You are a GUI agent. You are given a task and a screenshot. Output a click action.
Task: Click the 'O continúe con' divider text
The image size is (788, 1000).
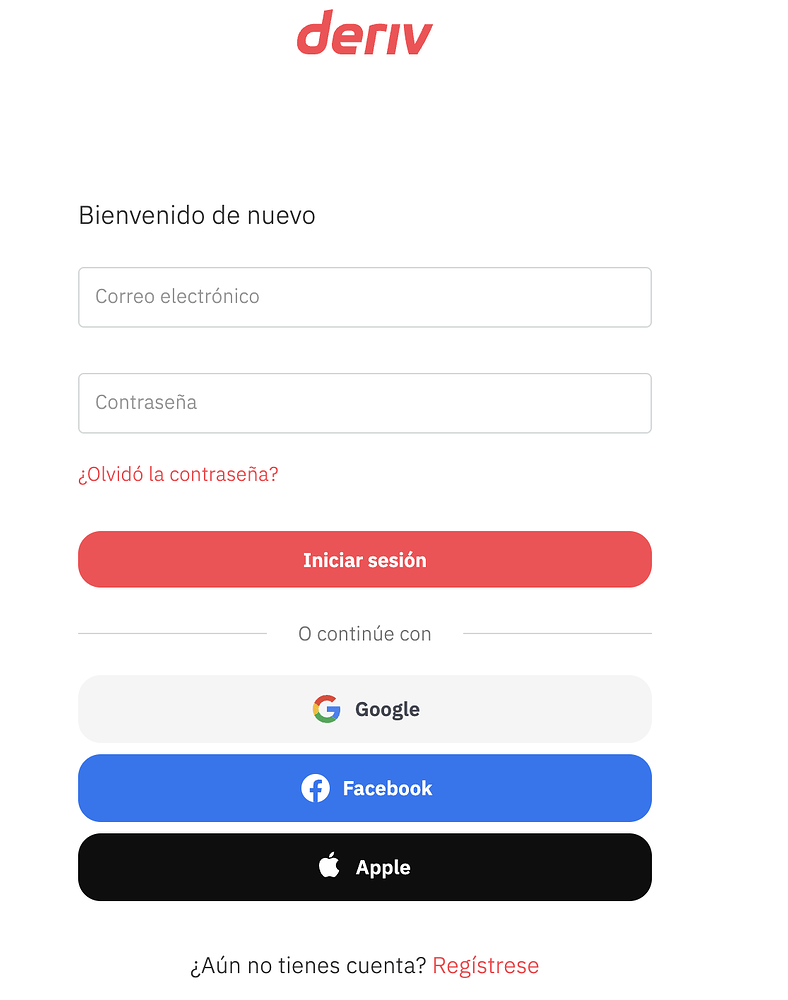[x=364, y=633]
